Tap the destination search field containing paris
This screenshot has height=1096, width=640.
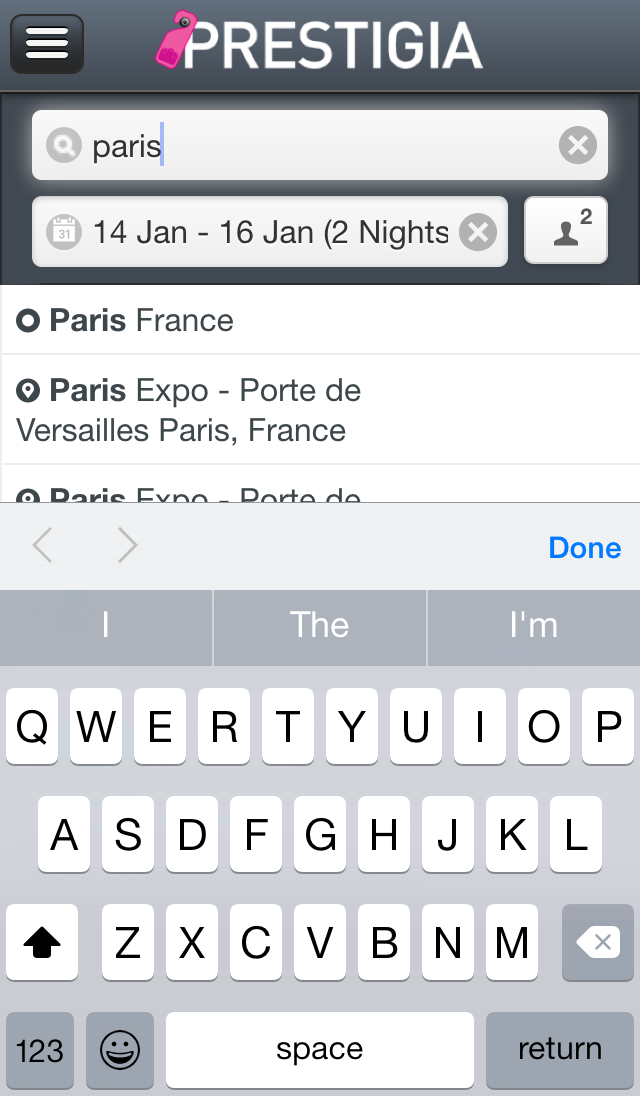320,145
